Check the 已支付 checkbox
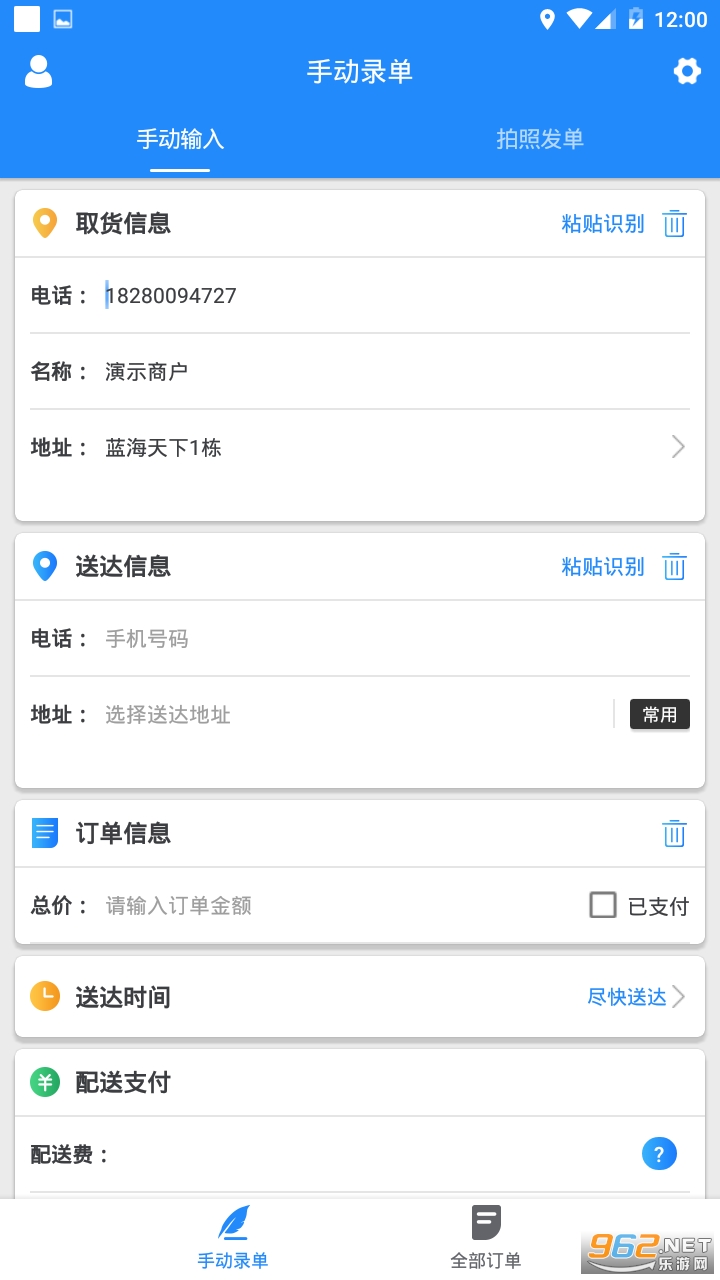 point(603,906)
